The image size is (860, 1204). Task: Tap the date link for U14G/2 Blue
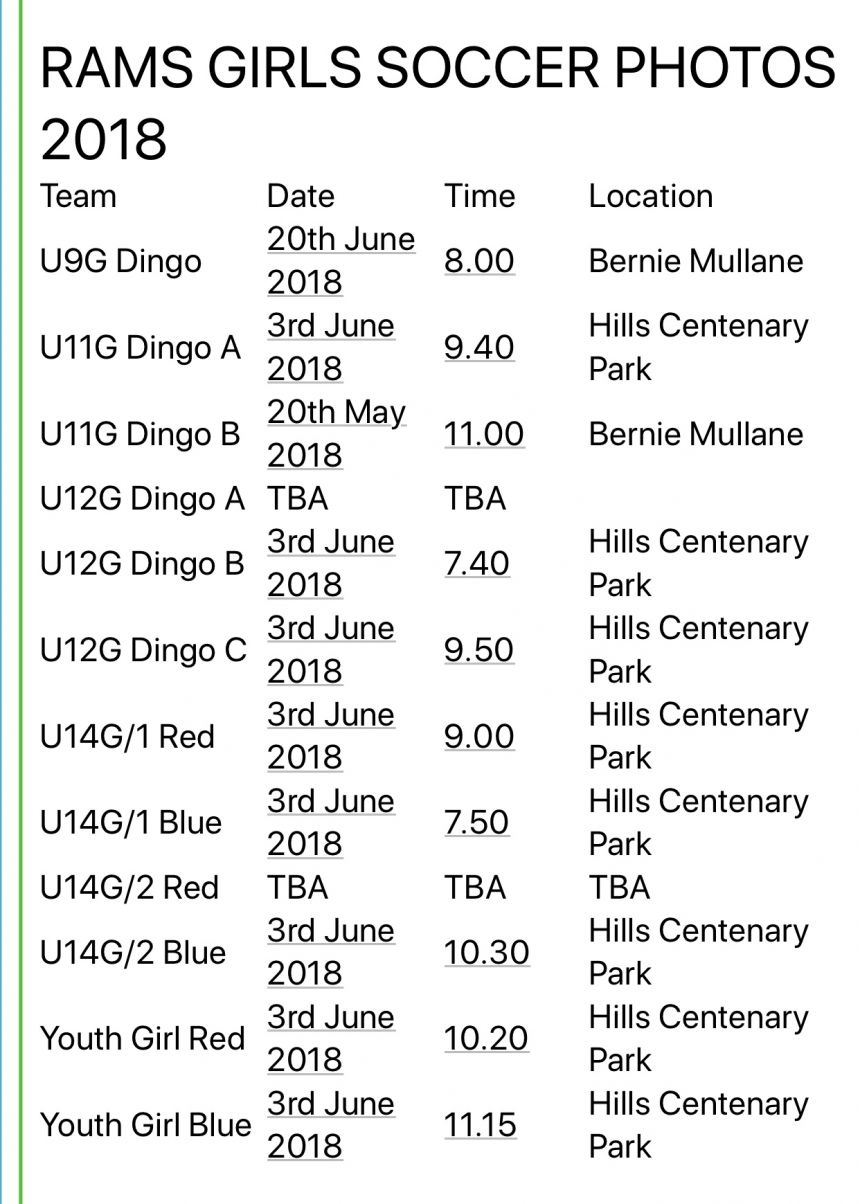(330, 932)
